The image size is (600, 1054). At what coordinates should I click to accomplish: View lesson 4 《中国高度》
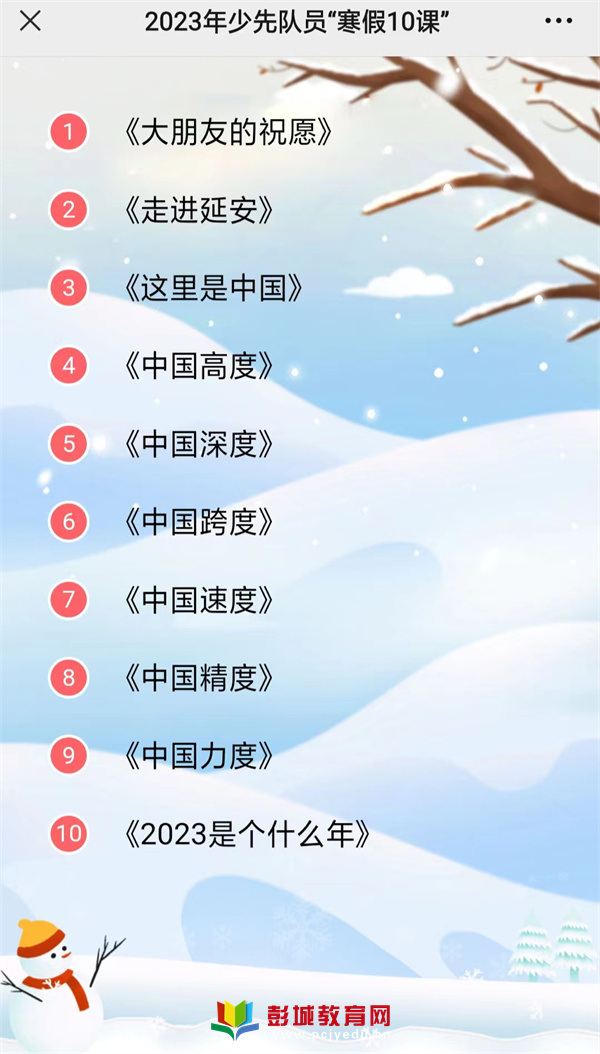[x=197, y=366]
